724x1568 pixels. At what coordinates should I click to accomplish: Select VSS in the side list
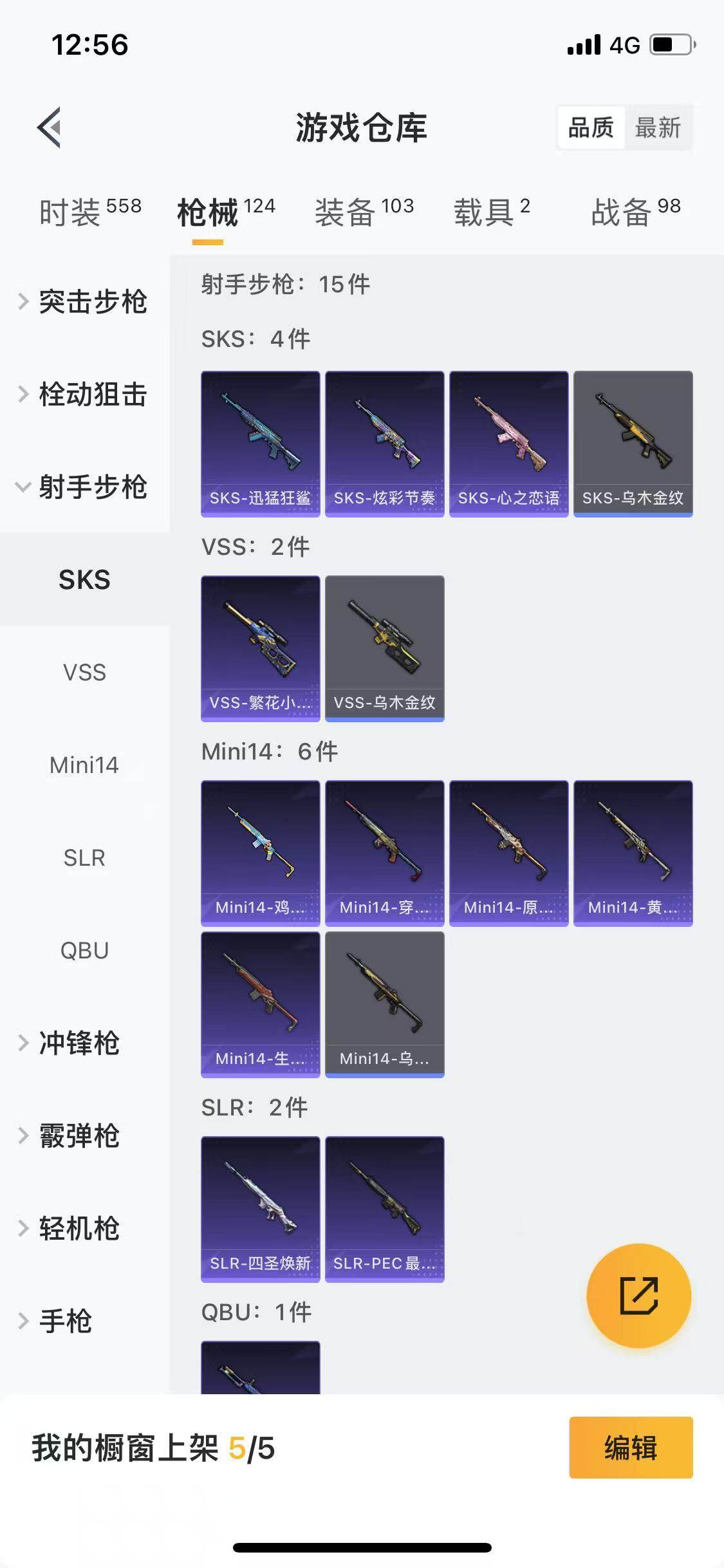click(x=84, y=673)
